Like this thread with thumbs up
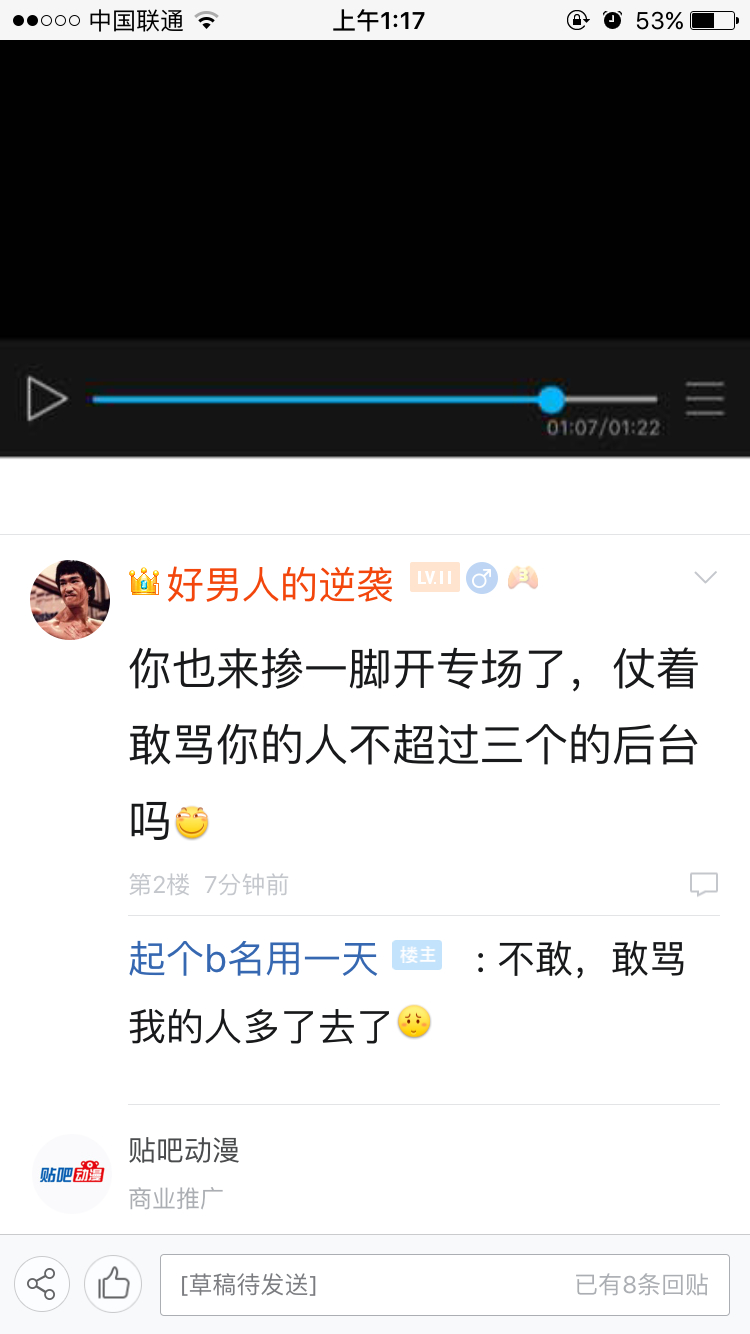This screenshot has height=1334, width=750. 114,1284
